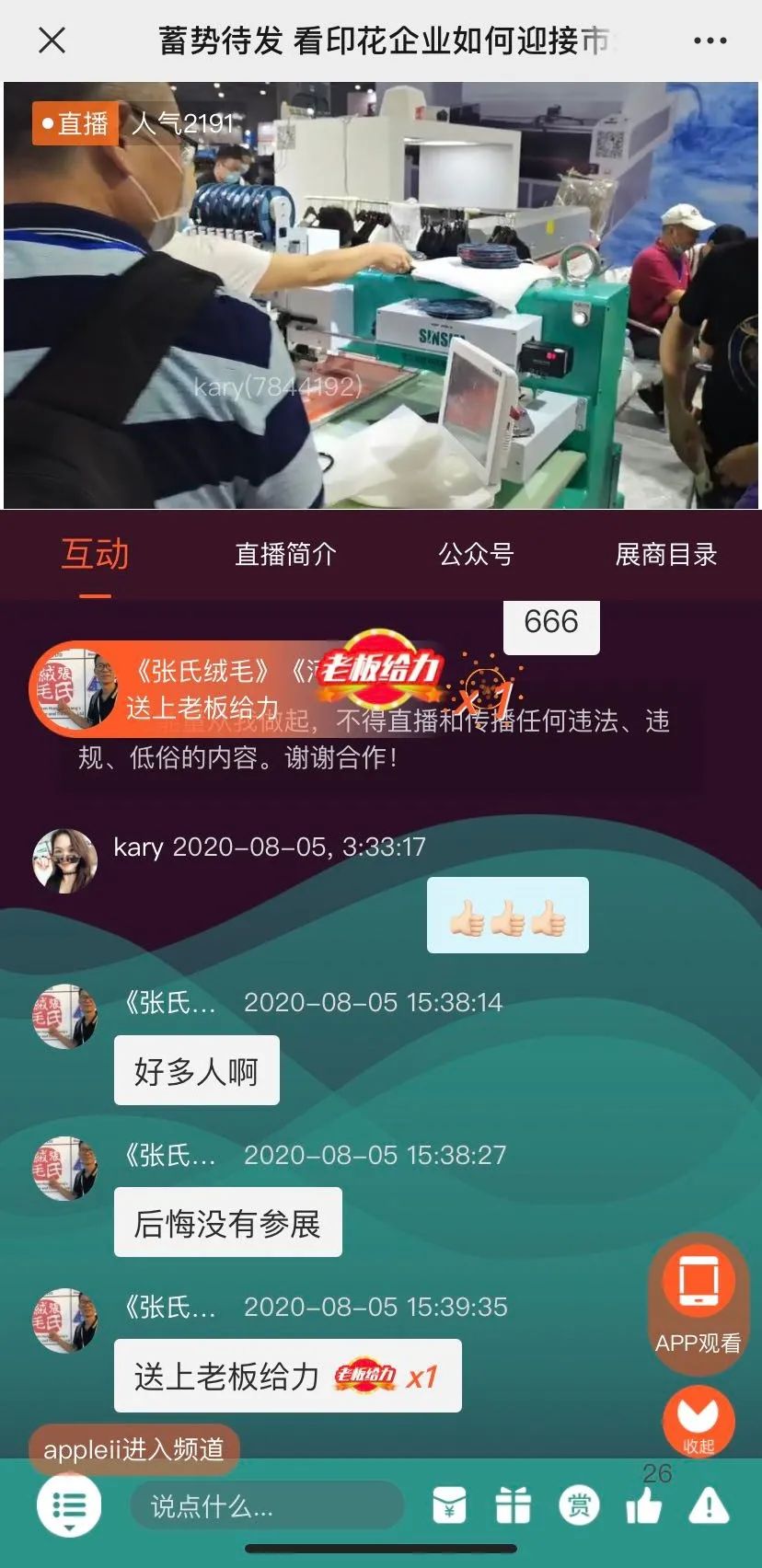Screen dimensions: 762x1568
Task: Open the 公众号 tab
Action: click(476, 554)
